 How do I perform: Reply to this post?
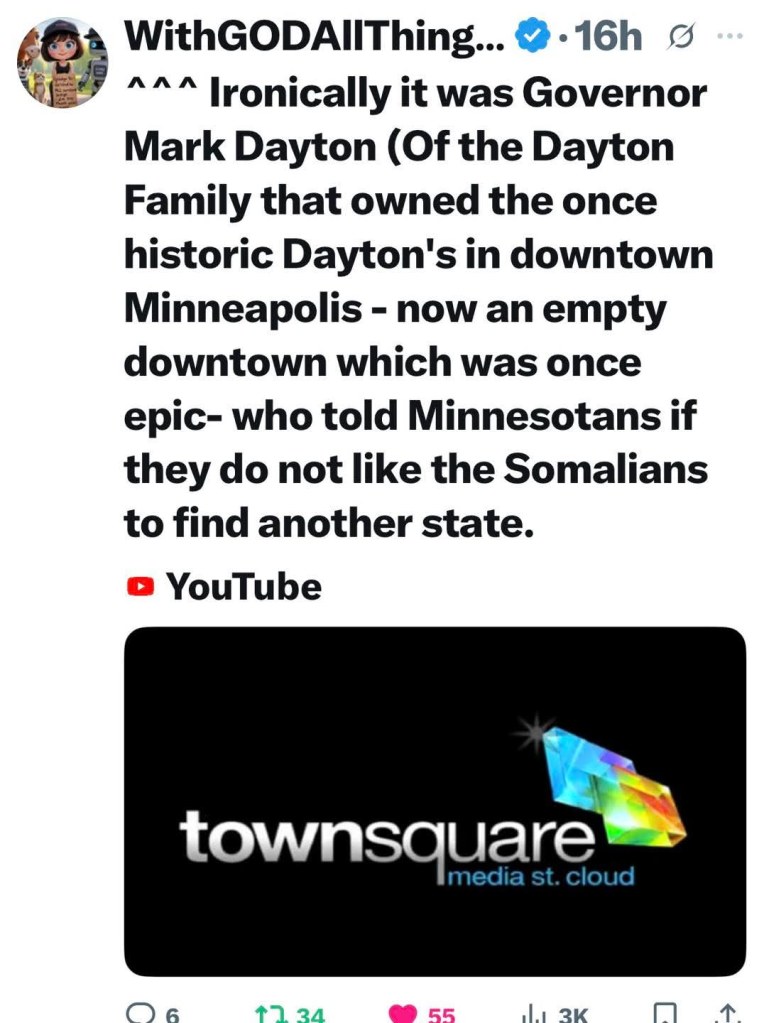142,1013
